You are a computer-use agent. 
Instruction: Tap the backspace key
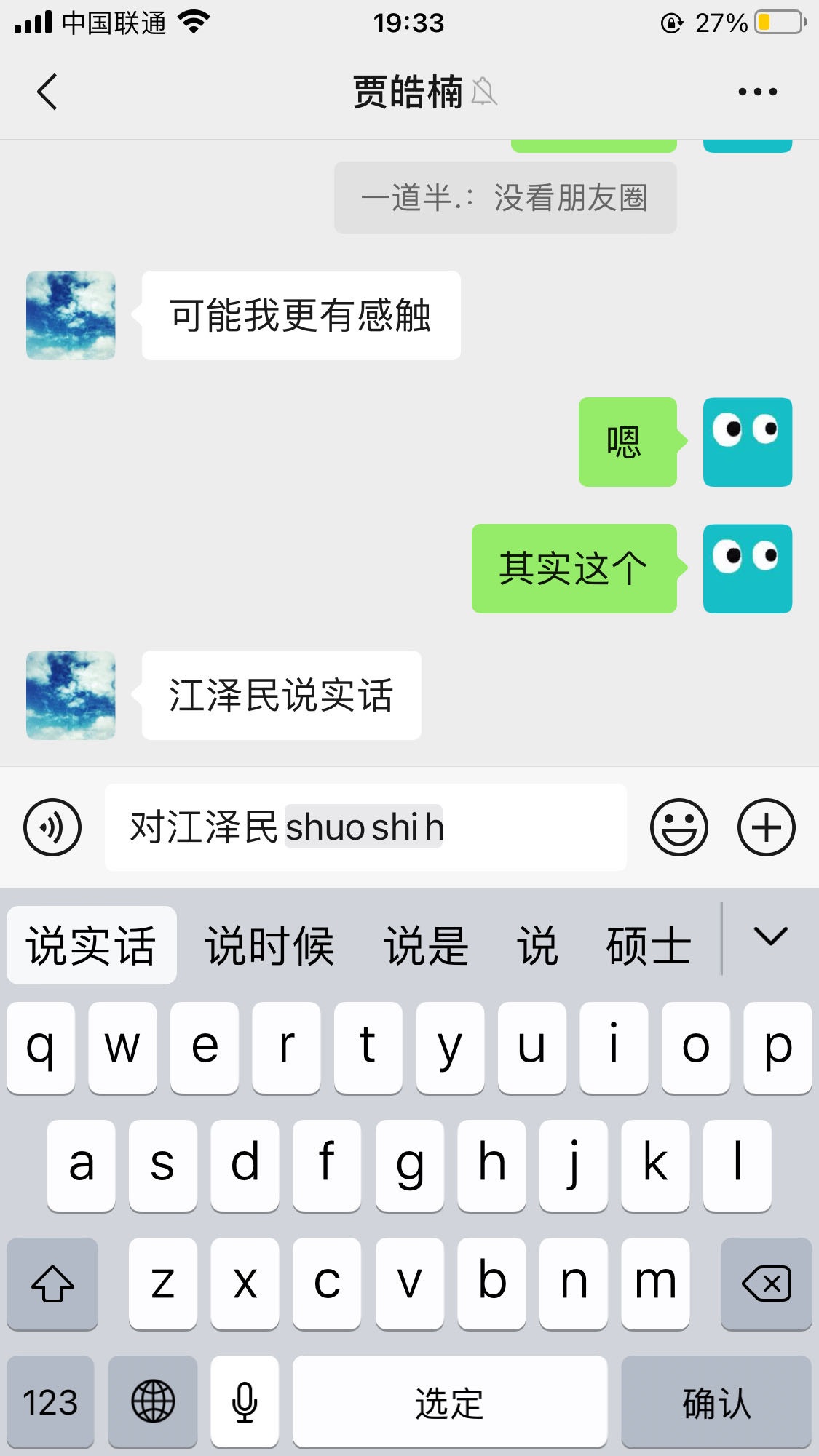766,1284
